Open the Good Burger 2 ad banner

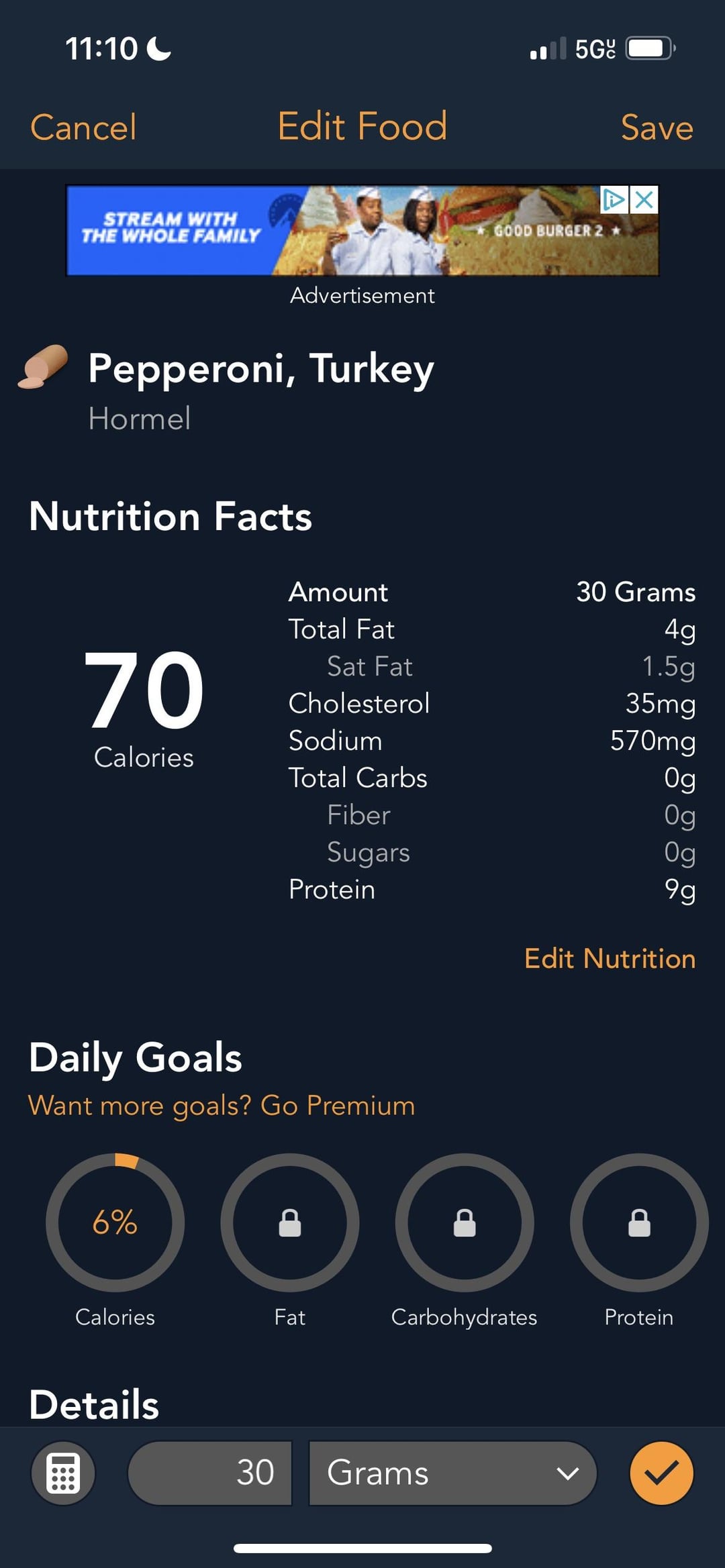[x=362, y=231]
